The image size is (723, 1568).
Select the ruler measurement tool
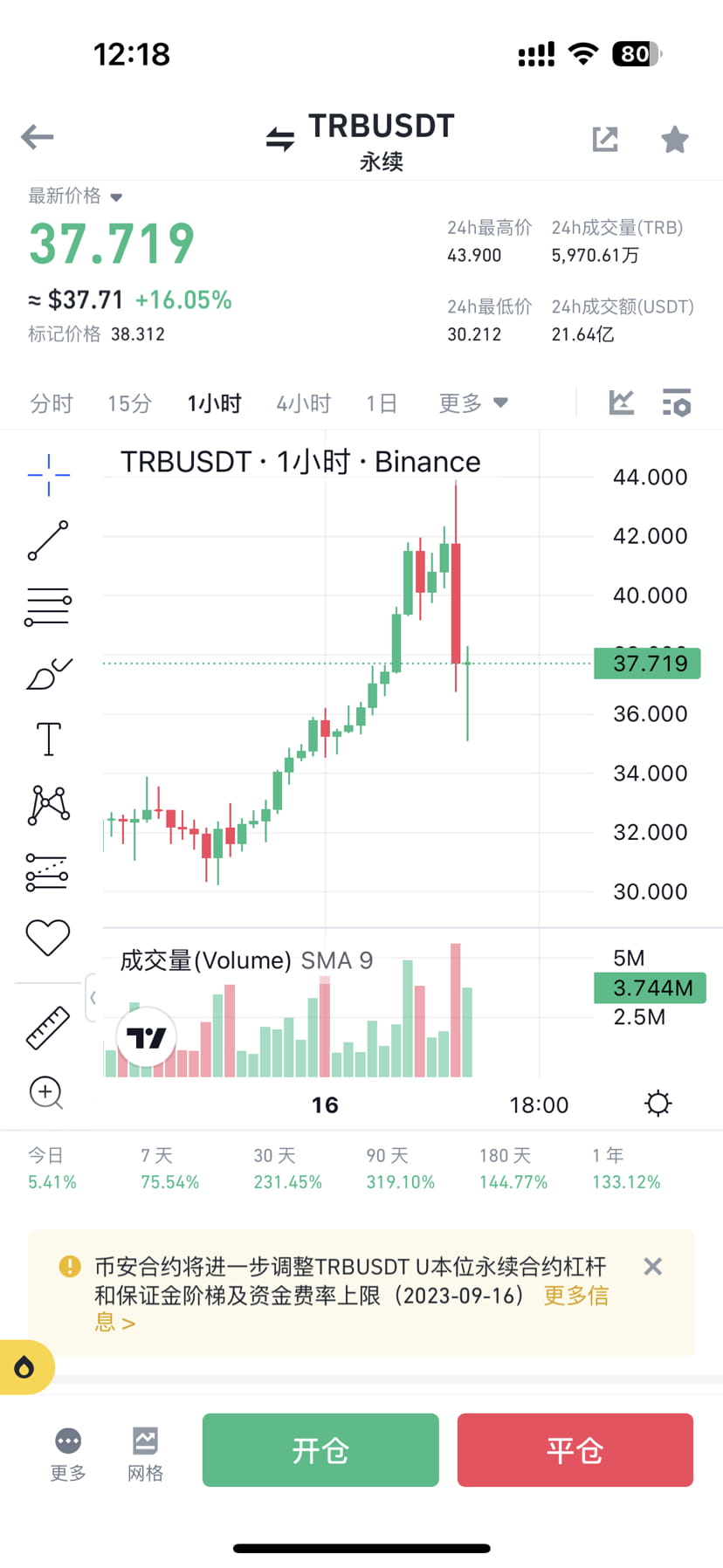tap(47, 1028)
